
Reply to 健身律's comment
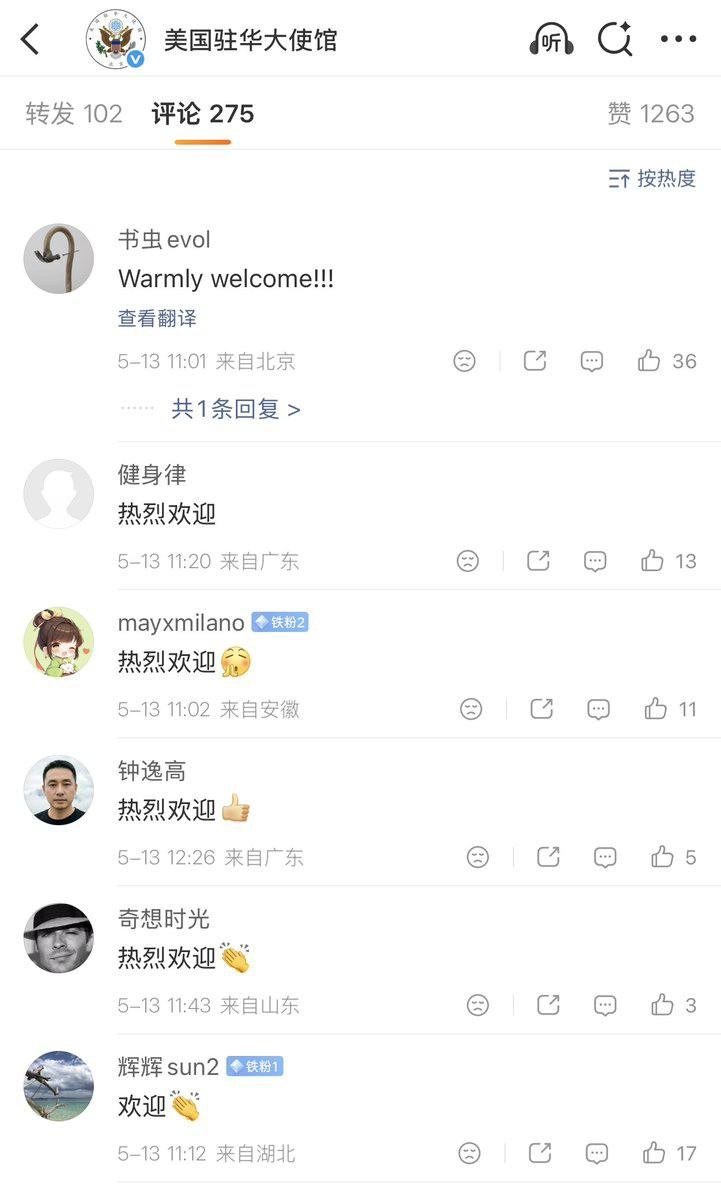[x=595, y=561]
